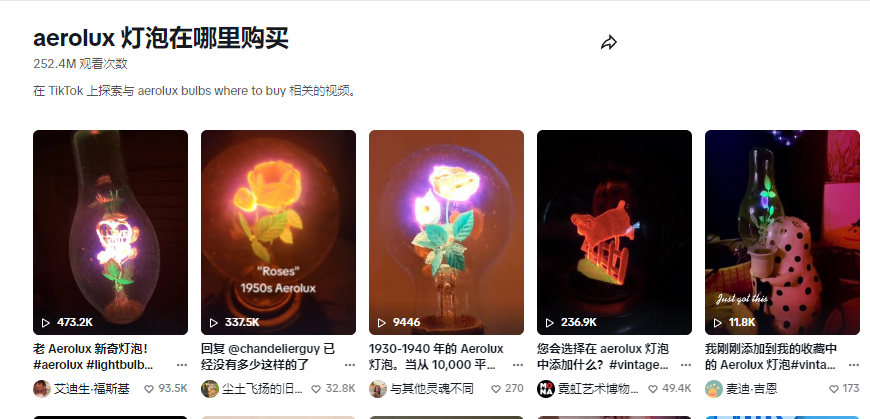Play the "Just got this" lamp video
This screenshot has height=419, width=870.
[782, 232]
